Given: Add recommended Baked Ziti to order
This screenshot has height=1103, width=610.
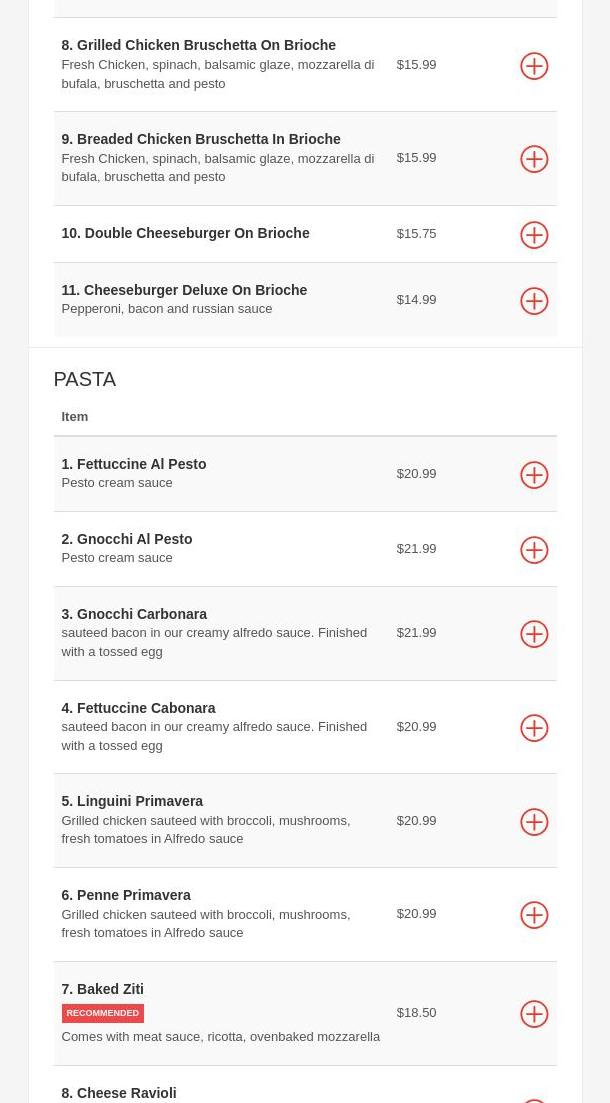Looking at the screenshot, I should [x=534, y=1014].
